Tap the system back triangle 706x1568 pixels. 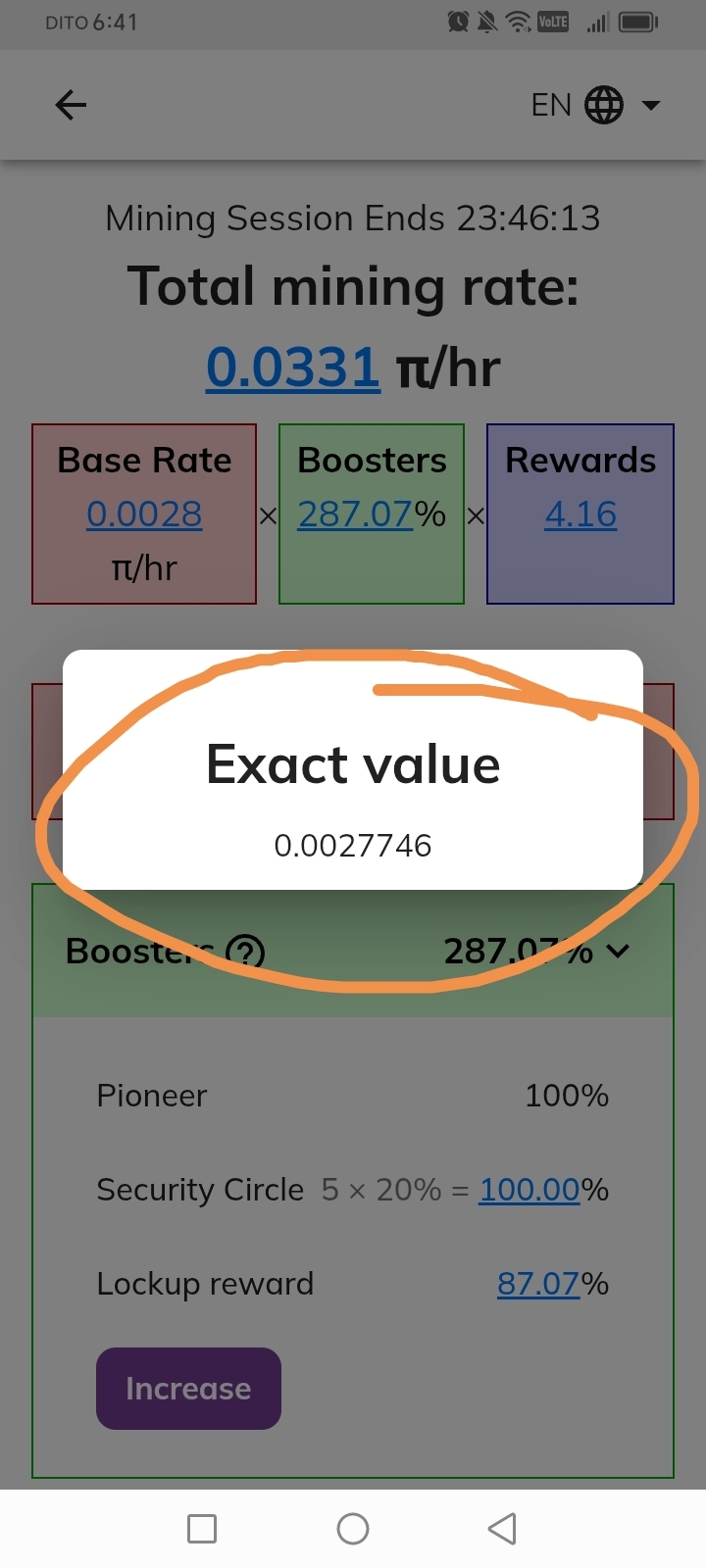[x=502, y=1529]
